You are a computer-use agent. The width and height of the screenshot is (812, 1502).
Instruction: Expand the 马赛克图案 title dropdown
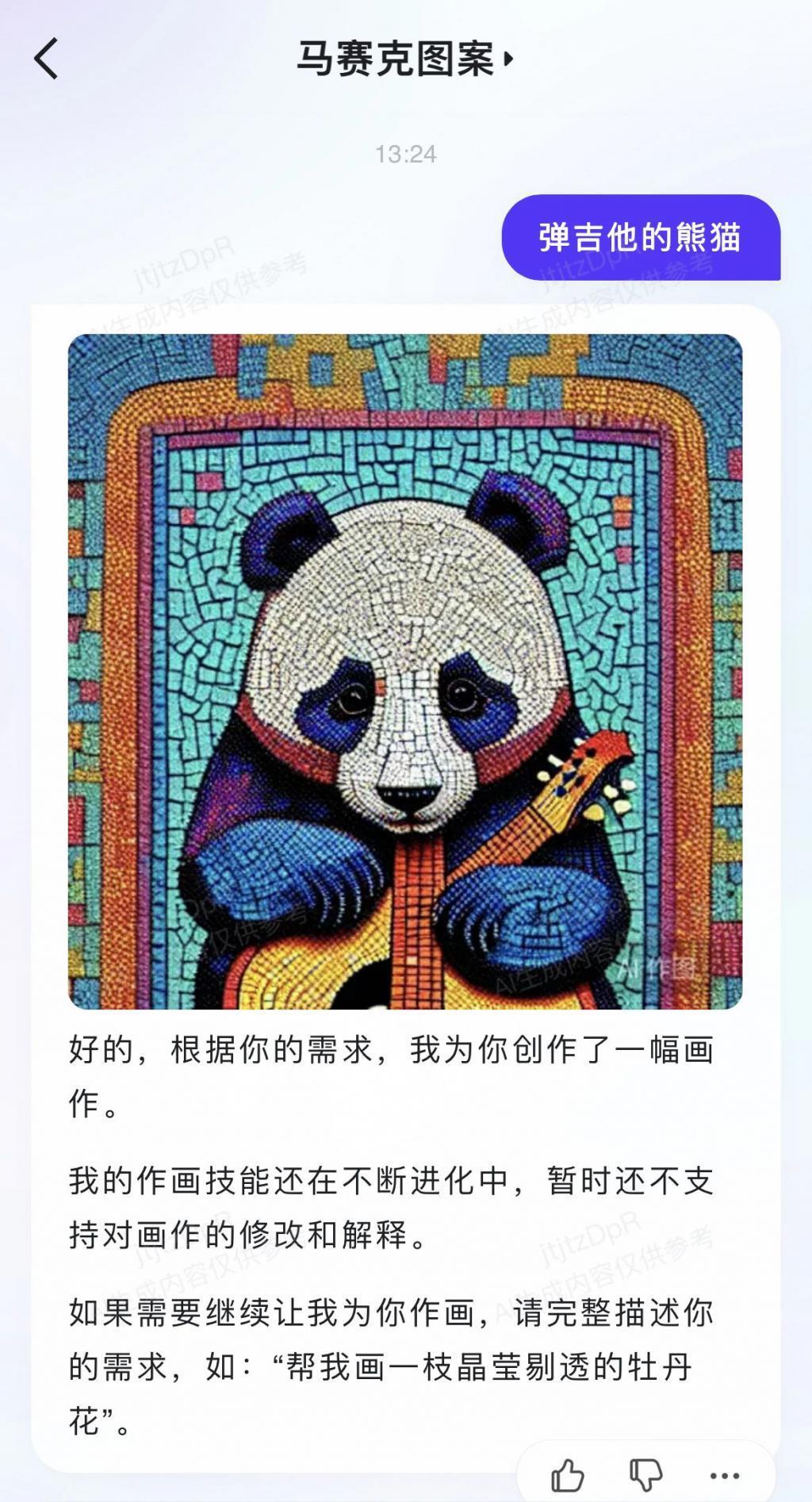click(405, 59)
